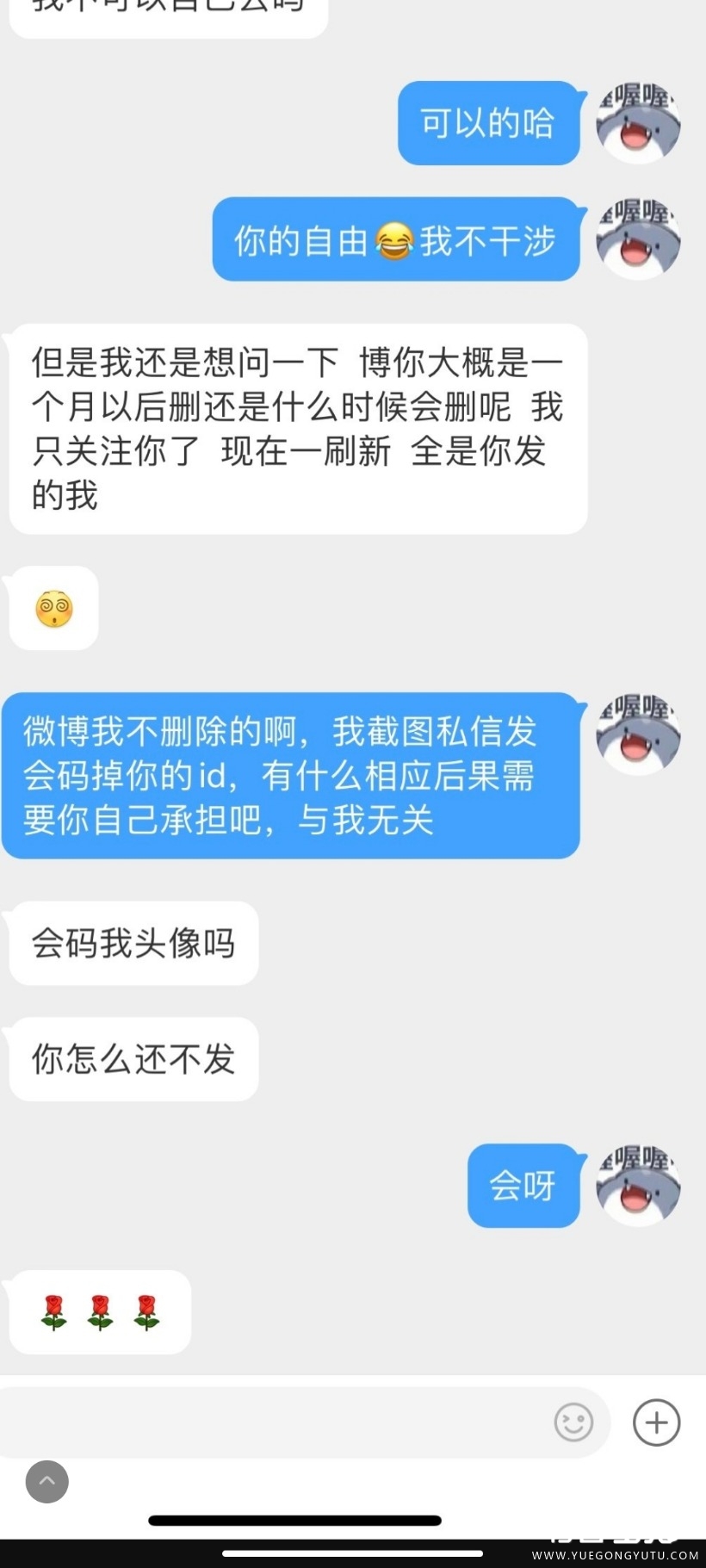The image size is (706, 1568).
Task: Tap the shark avatar next to '可以的哈'
Action: click(637, 123)
